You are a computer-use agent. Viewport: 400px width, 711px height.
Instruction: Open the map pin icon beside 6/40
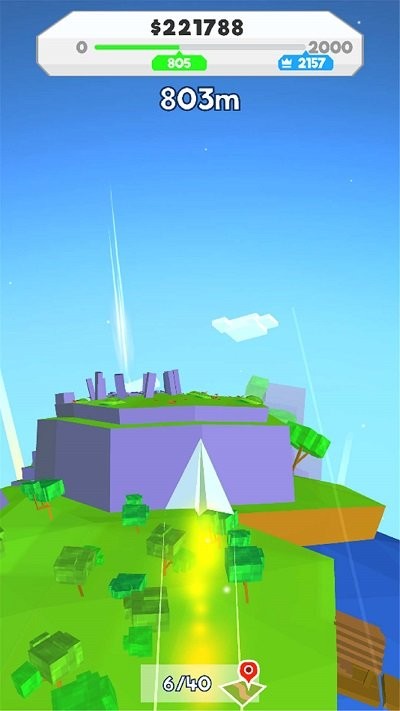tap(243, 682)
